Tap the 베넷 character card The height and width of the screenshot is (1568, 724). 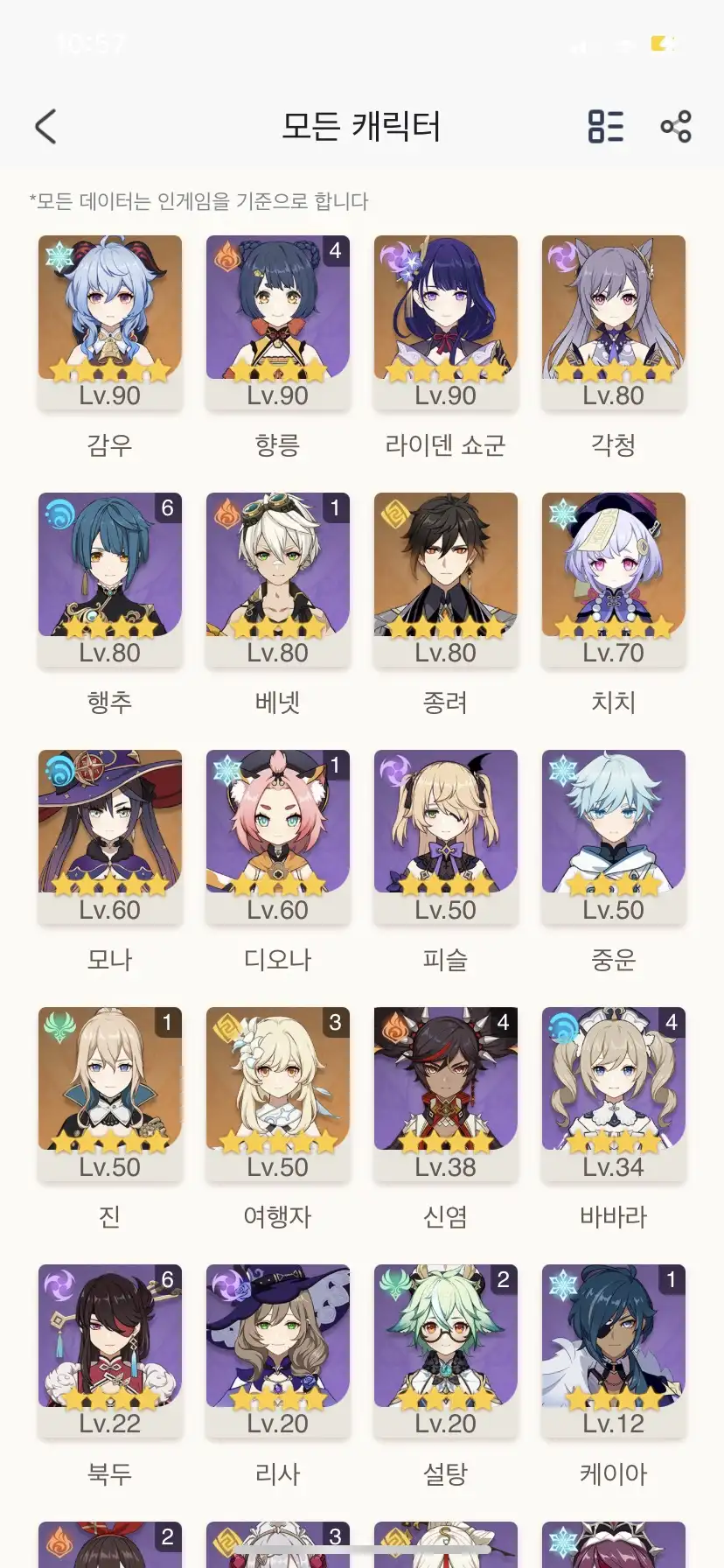click(x=278, y=579)
